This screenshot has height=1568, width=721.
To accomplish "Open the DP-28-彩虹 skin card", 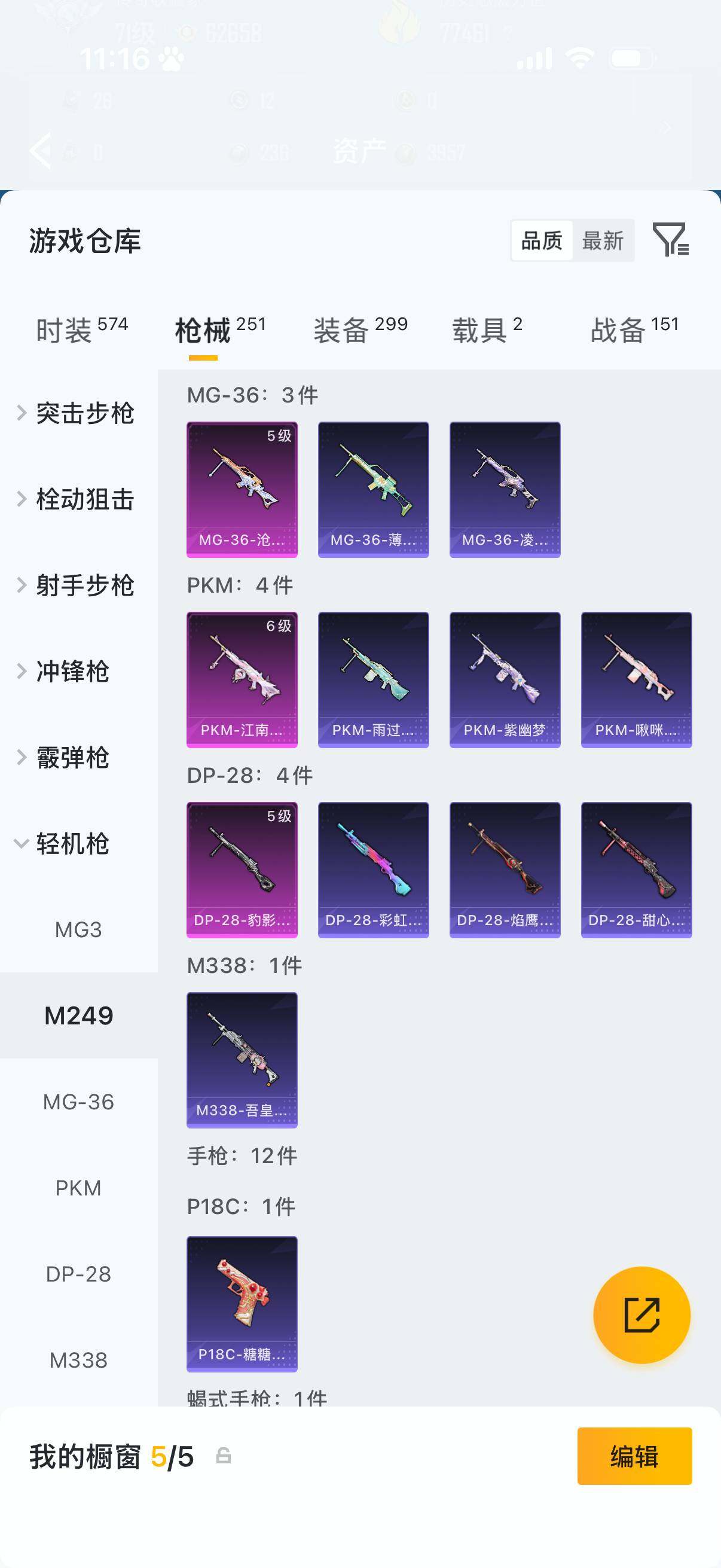I will 374,870.
